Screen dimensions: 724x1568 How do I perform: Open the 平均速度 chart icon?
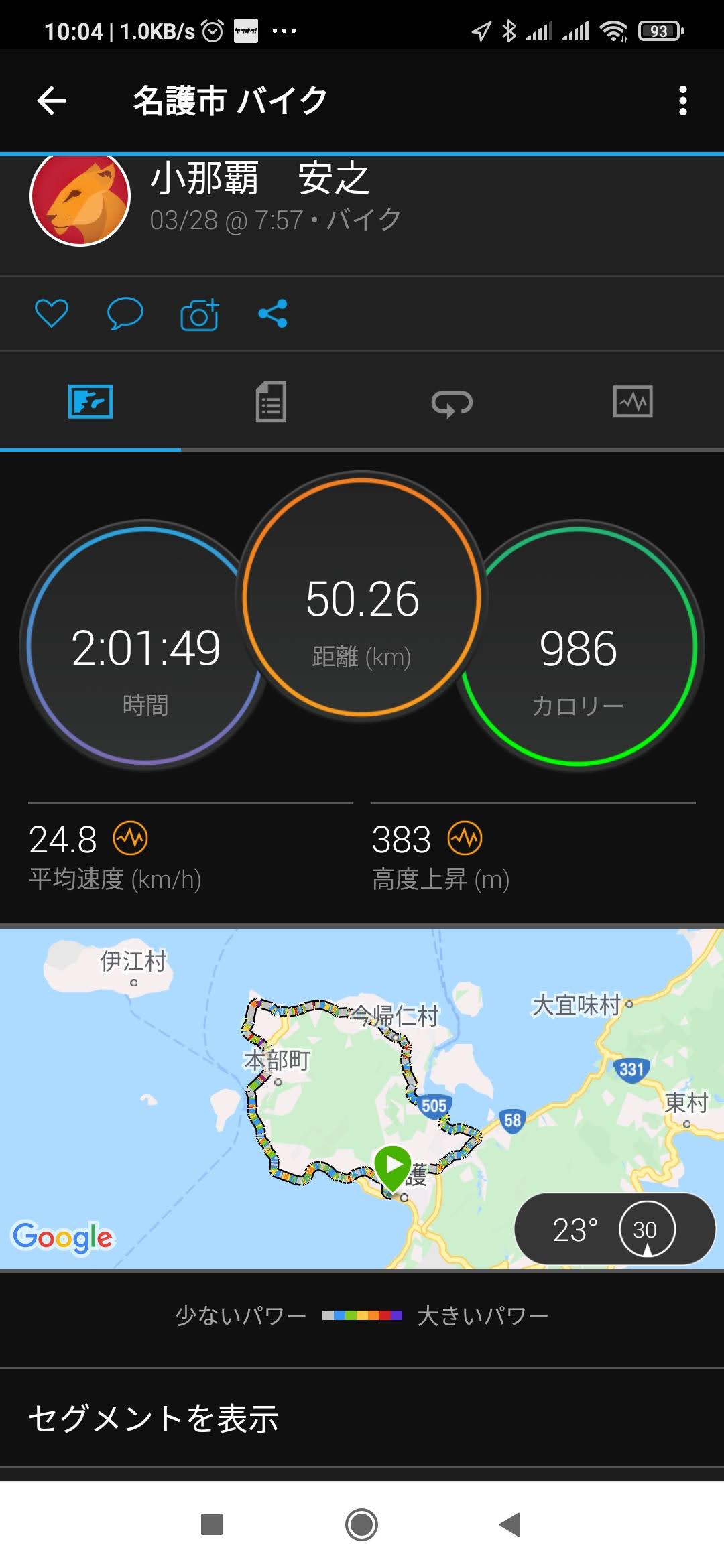tap(131, 838)
